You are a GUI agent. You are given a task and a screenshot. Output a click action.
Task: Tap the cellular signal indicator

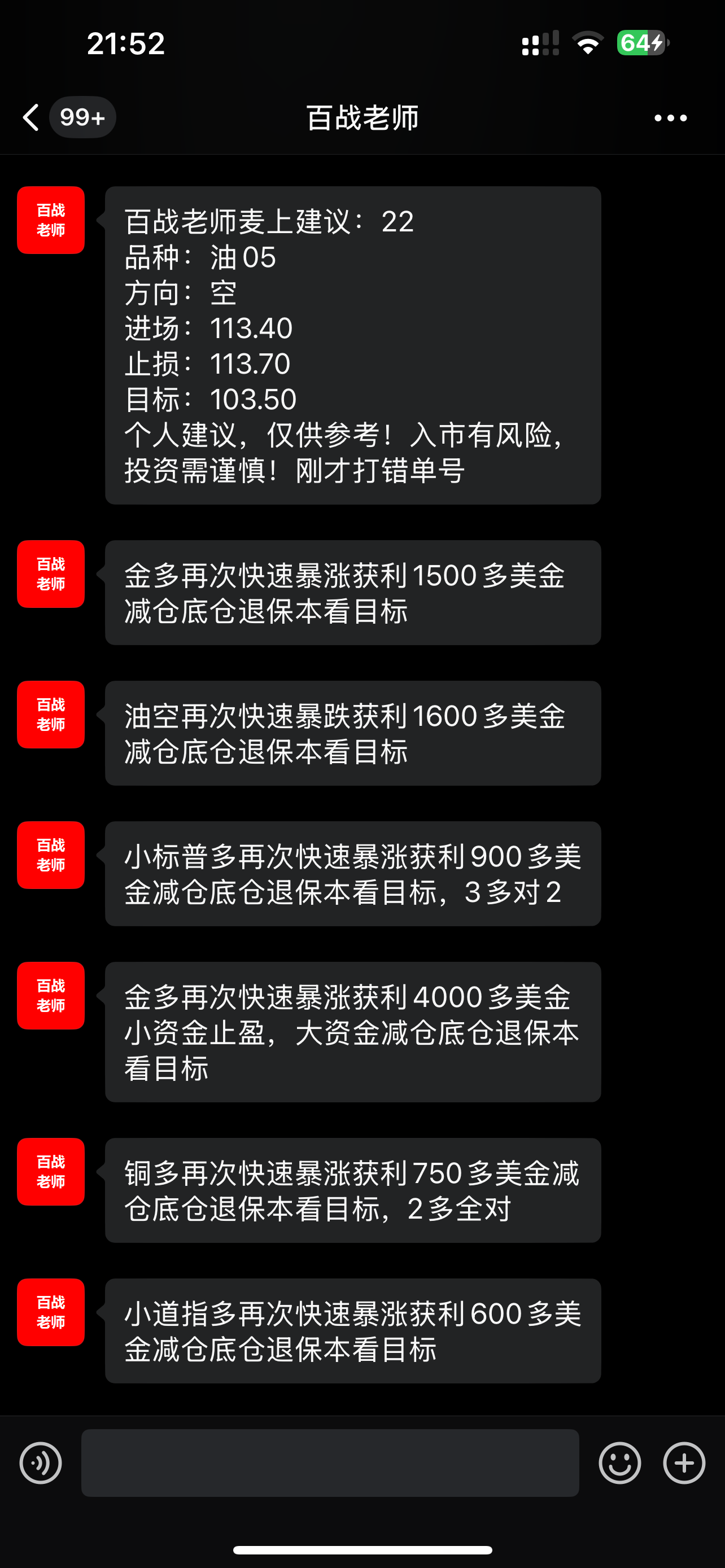(x=540, y=41)
